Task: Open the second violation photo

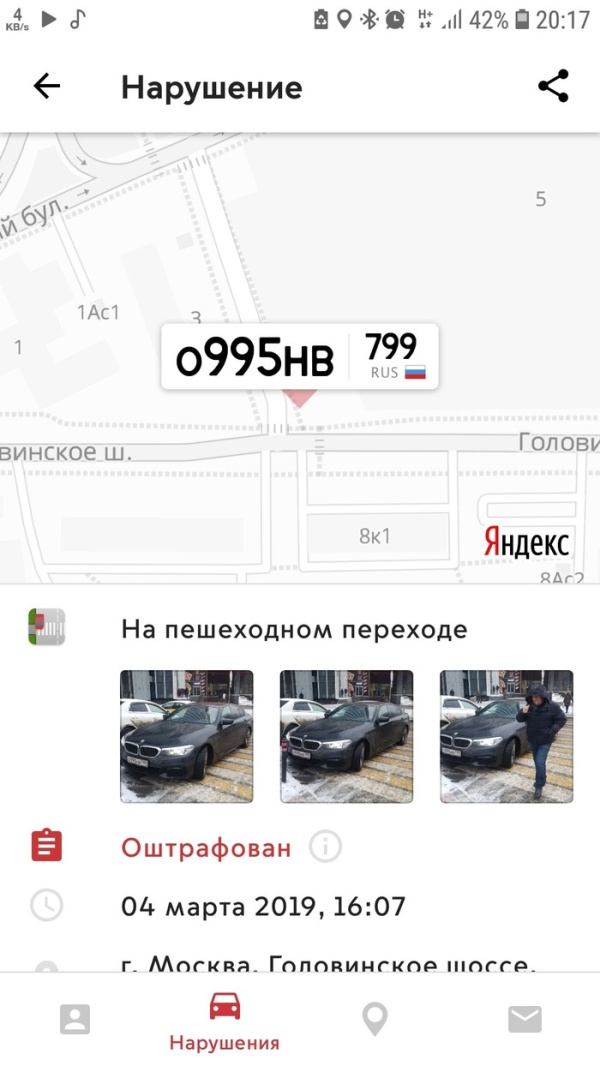Action: [346, 736]
